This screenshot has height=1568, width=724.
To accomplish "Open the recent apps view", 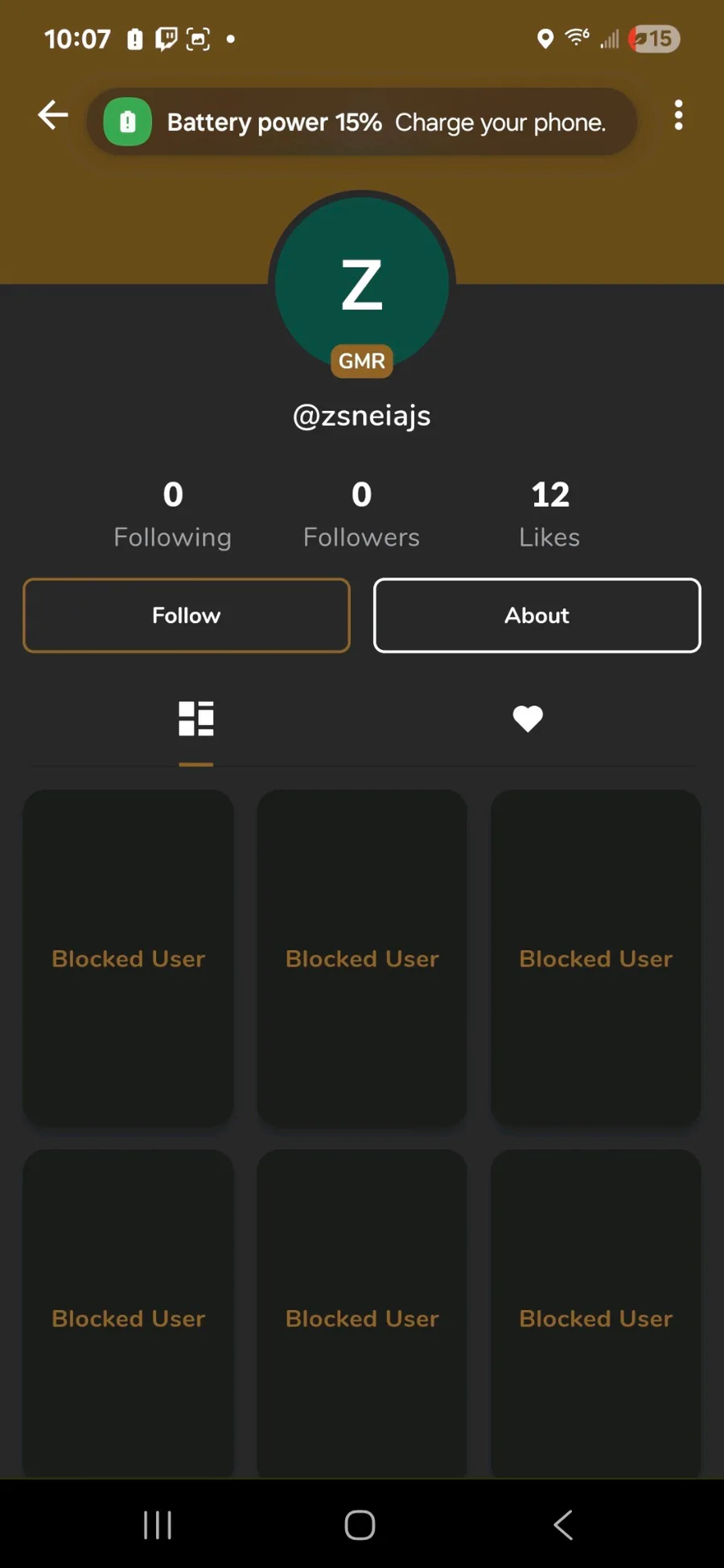I will click(158, 1525).
